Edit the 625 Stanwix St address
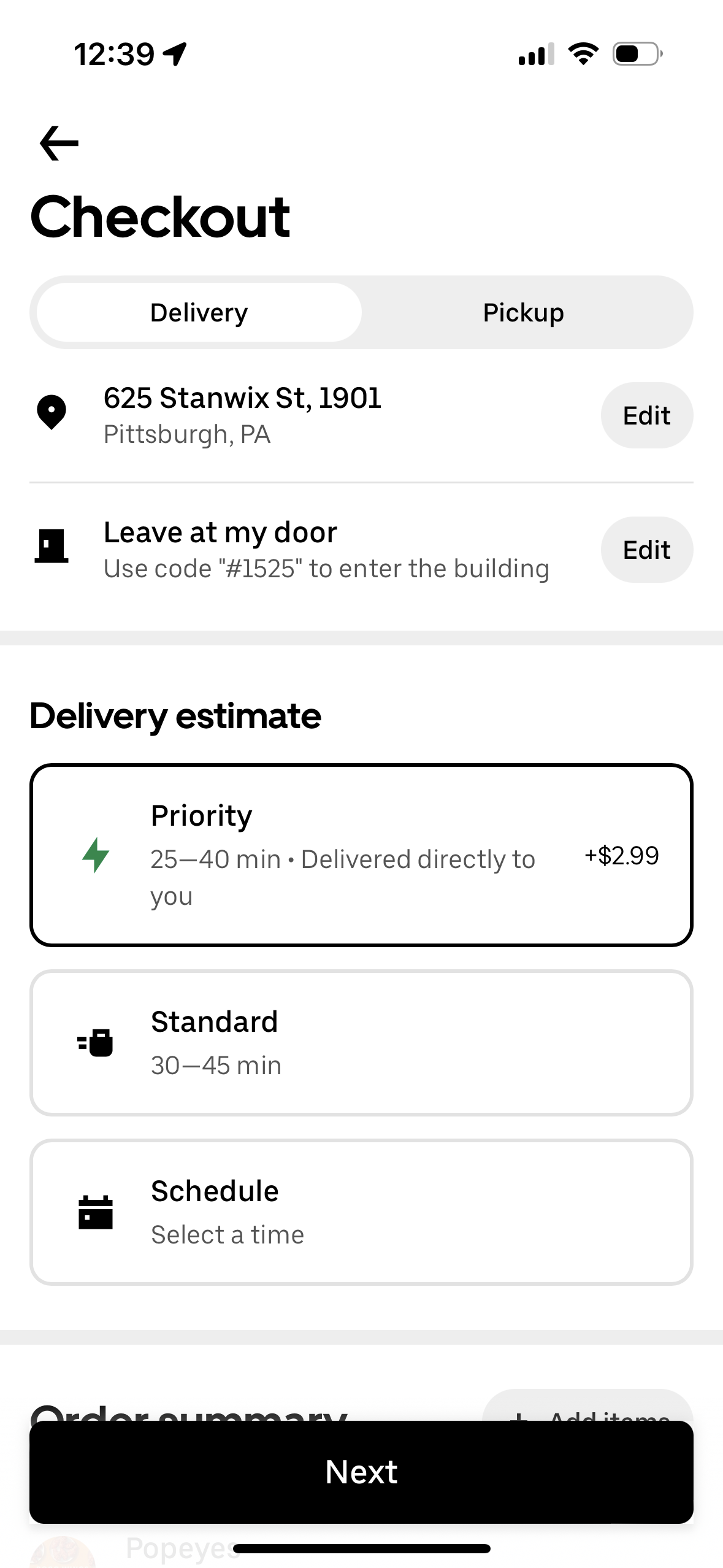 click(x=646, y=415)
